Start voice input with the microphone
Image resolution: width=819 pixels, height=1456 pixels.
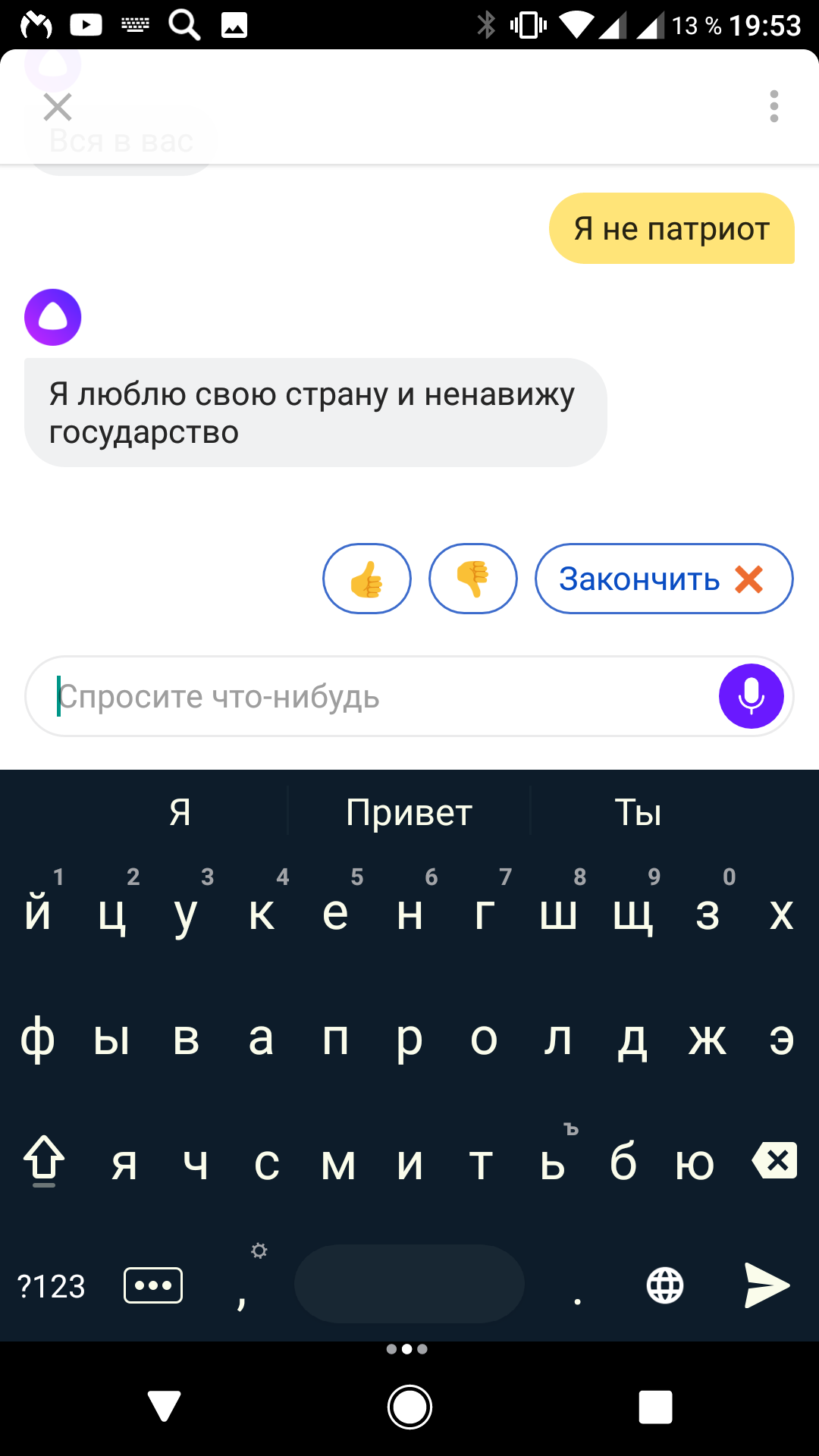pos(751,696)
